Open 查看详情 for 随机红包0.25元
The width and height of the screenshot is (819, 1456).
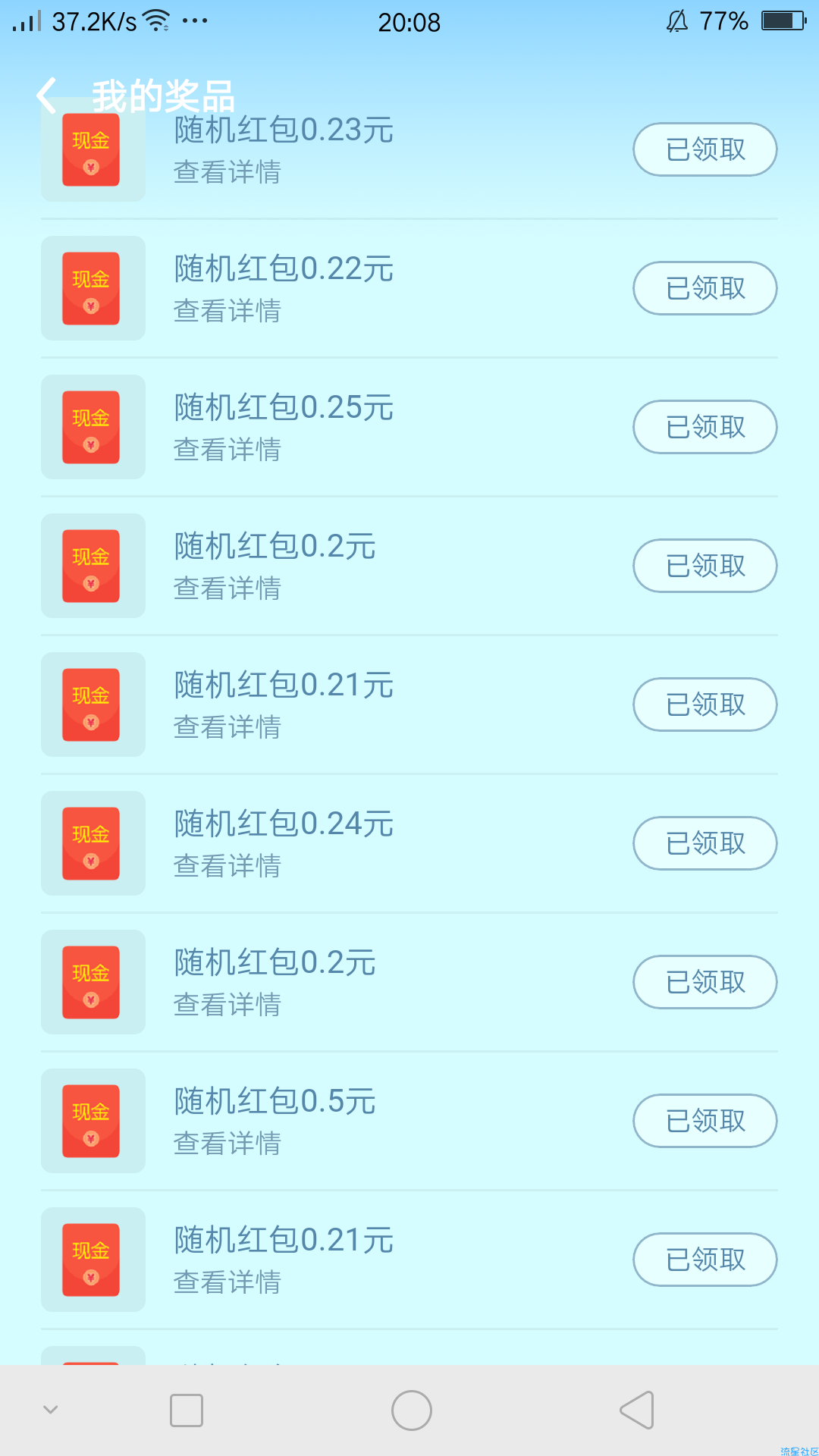point(227,450)
